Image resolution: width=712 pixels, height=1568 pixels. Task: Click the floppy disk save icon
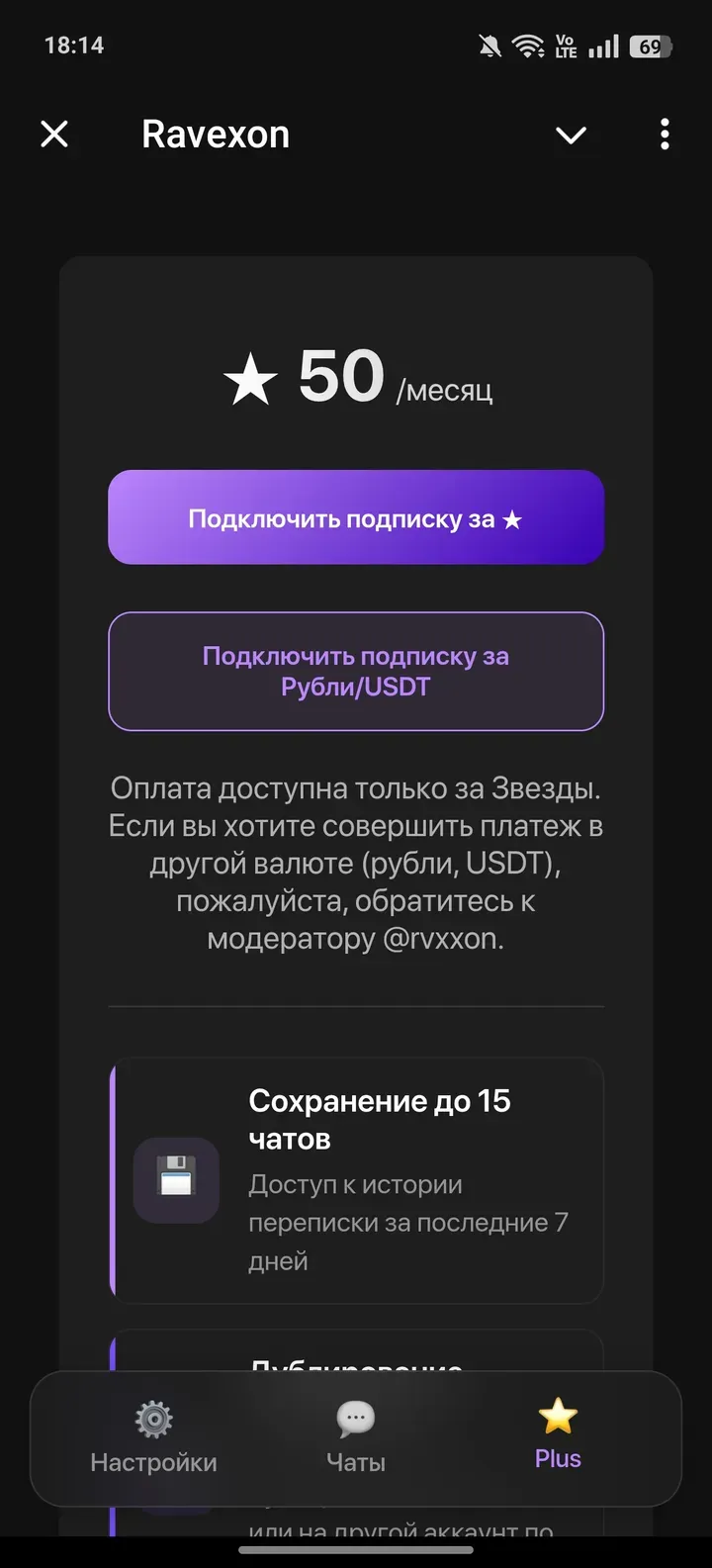(x=176, y=1179)
